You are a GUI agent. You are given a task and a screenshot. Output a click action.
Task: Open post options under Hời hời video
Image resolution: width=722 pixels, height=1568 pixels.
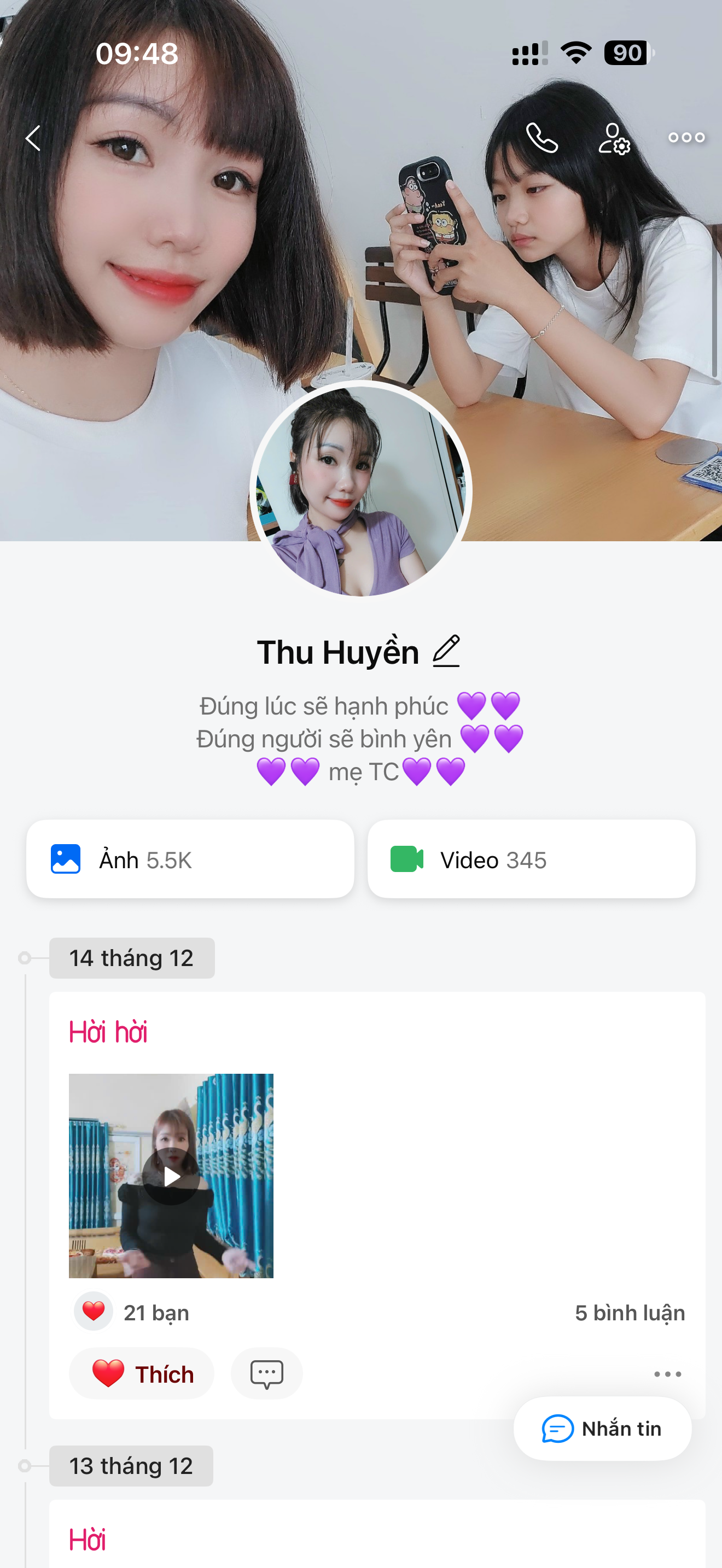[667, 1374]
